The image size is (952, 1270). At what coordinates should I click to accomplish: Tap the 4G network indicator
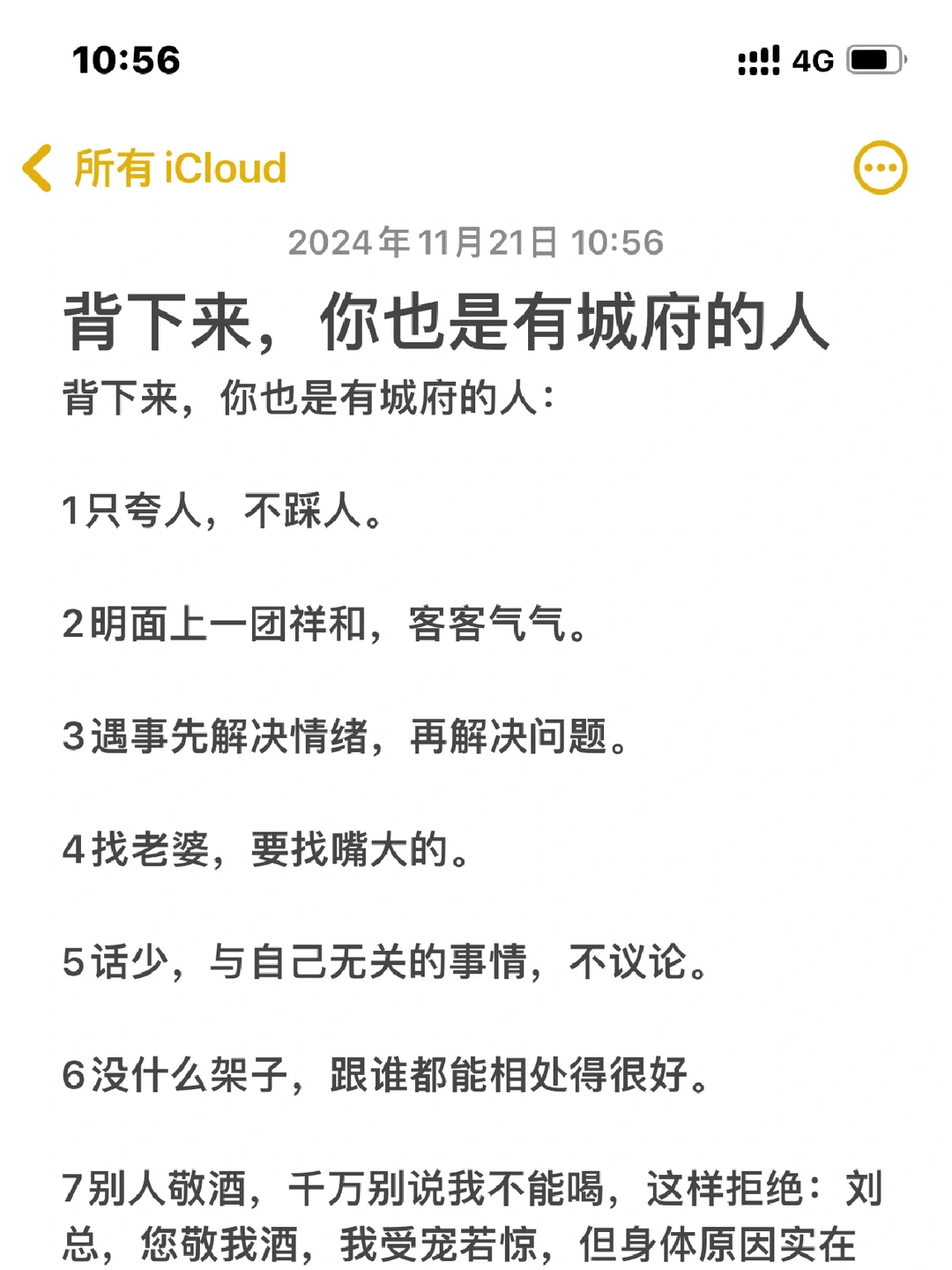809,60
